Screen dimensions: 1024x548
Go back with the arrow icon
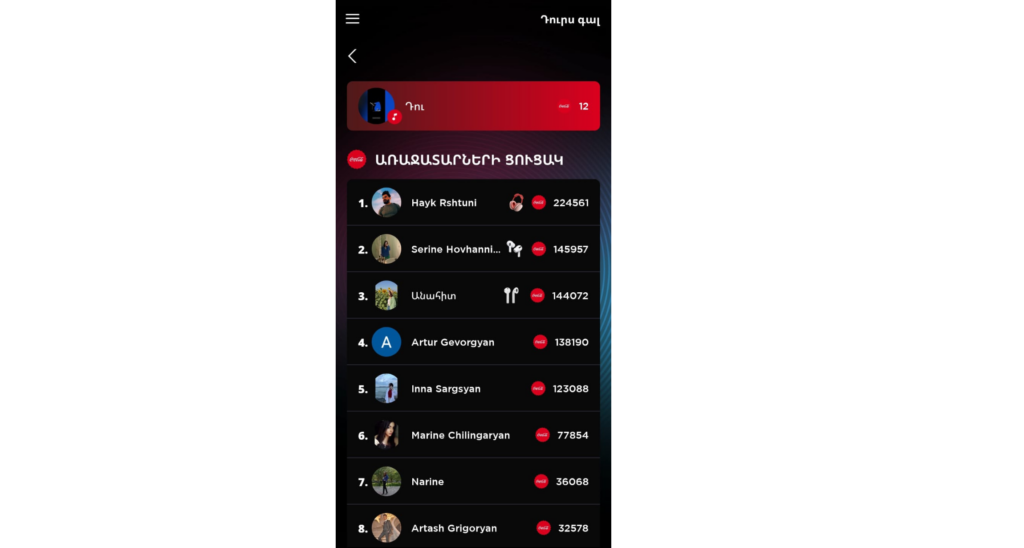(352, 56)
